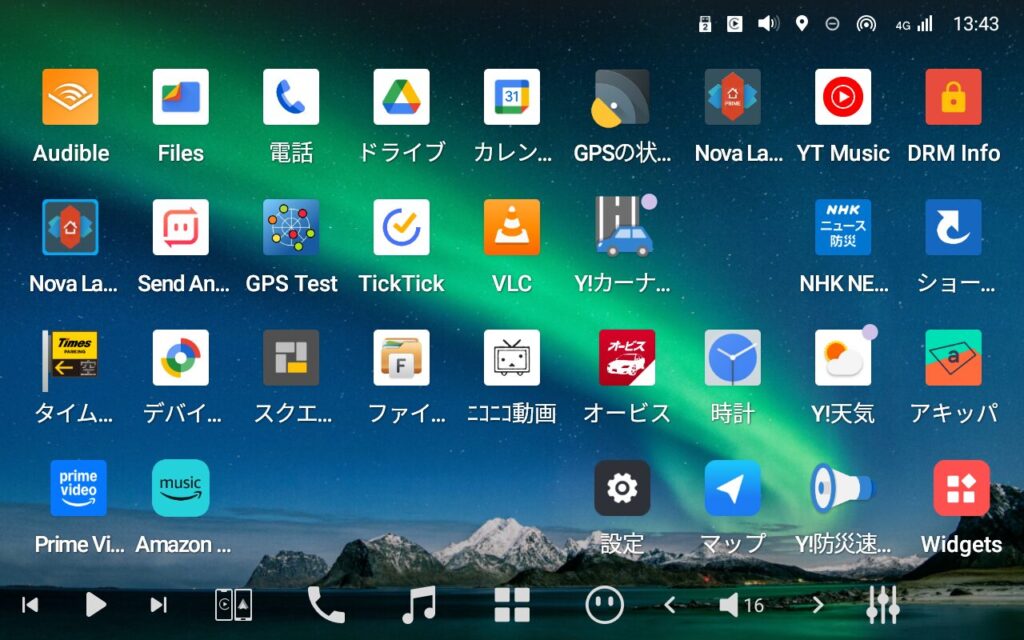Launch the Files app
This screenshot has height=640, width=1024.
coord(180,97)
